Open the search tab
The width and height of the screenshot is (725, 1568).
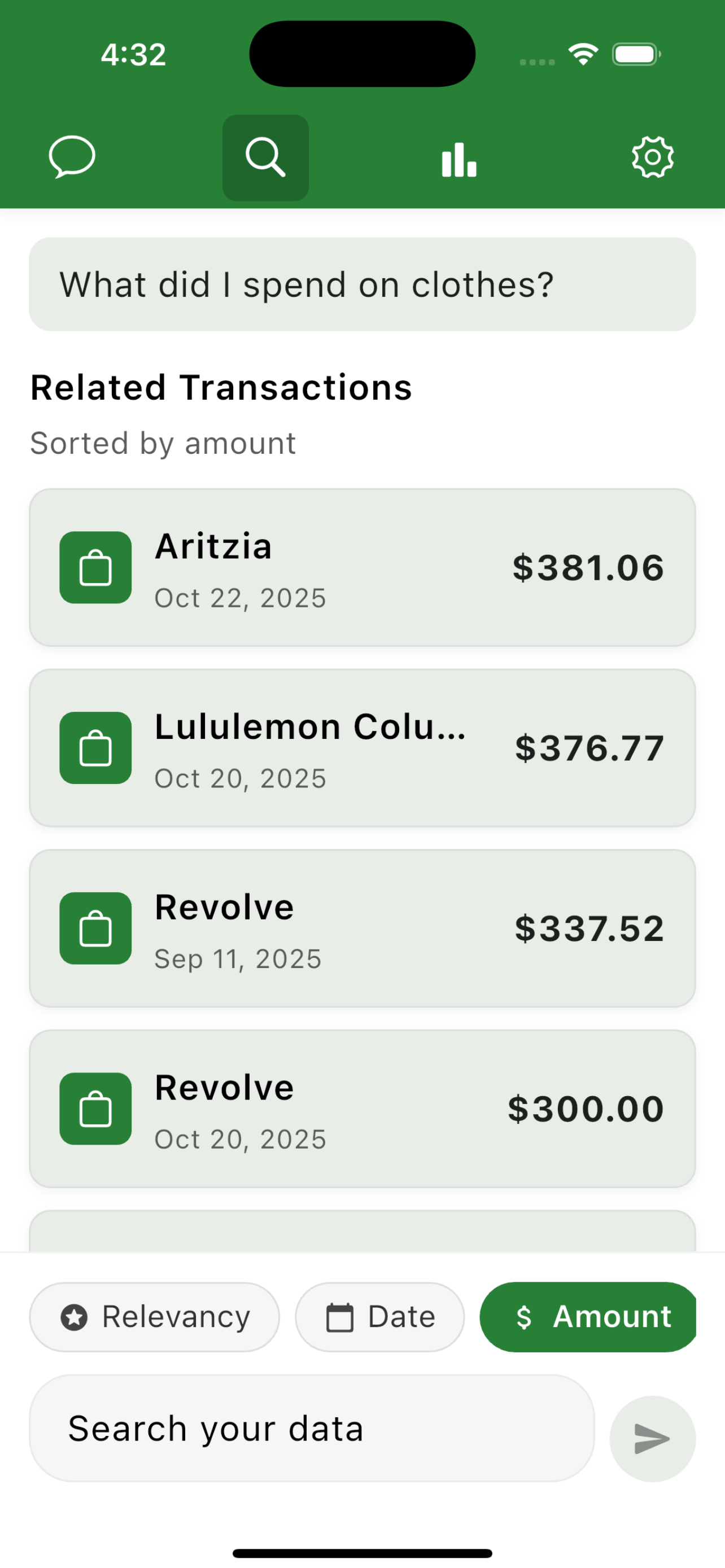point(265,157)
